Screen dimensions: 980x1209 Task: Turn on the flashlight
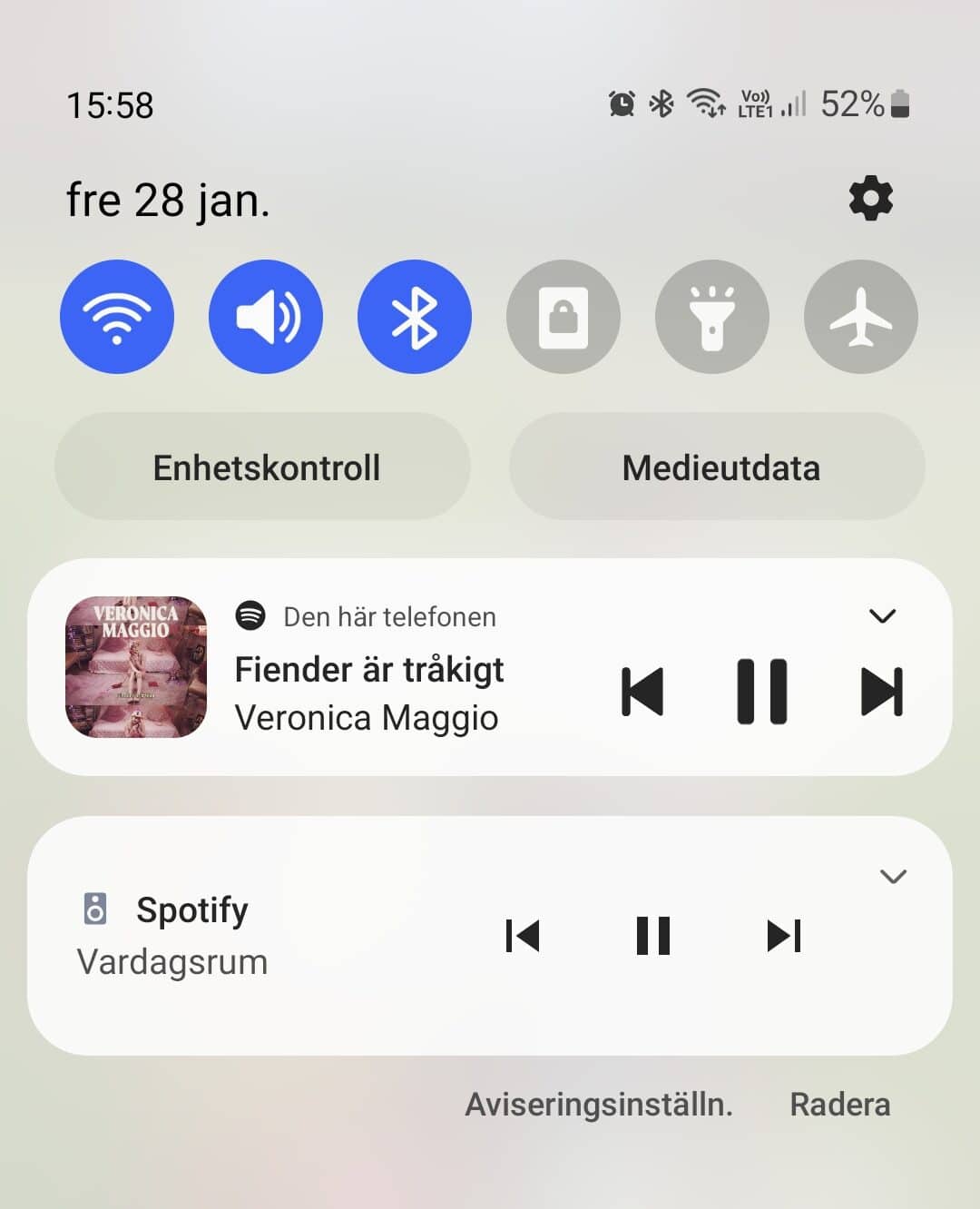[x=712, y=317]
